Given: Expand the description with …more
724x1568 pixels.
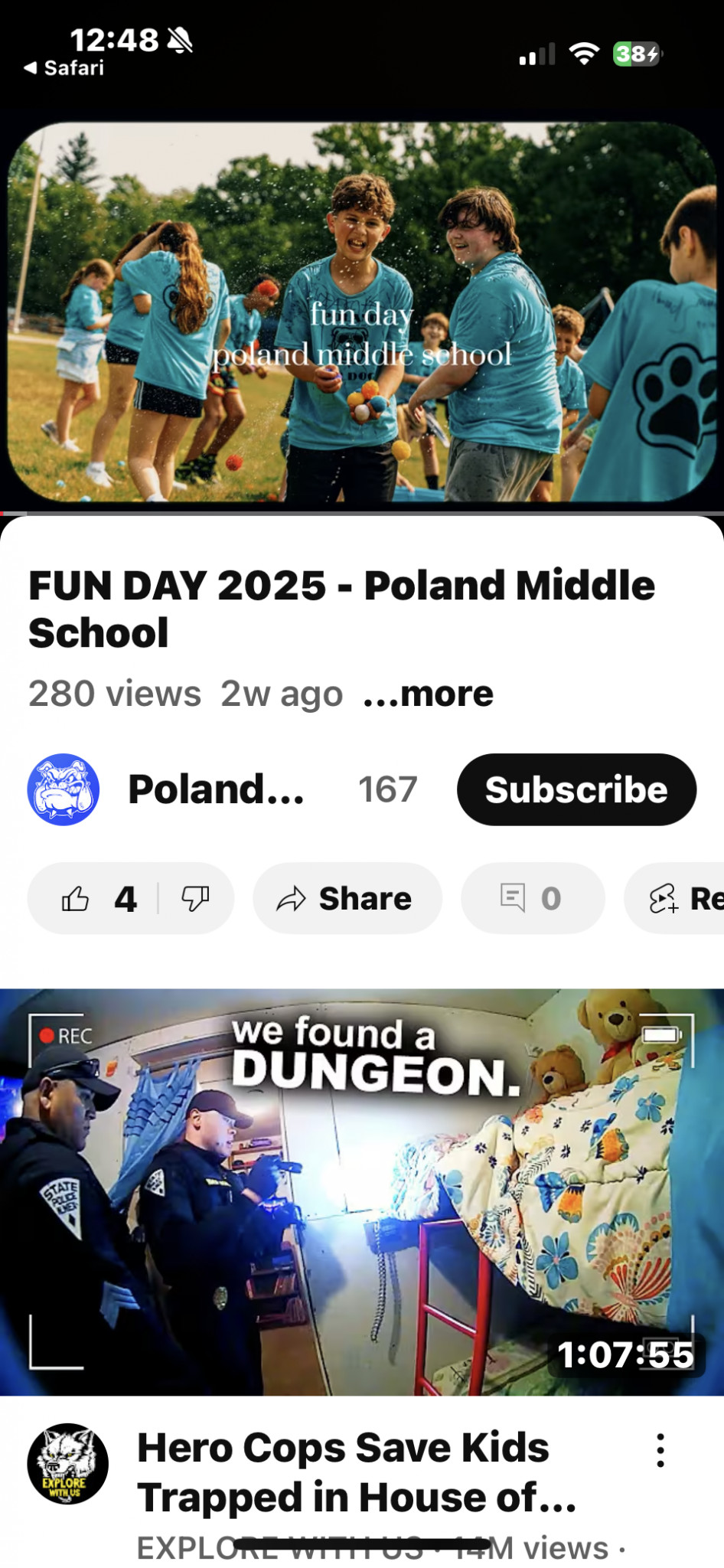Looking at the screenshot, I should pyautogui.click(x=429, y=694).
